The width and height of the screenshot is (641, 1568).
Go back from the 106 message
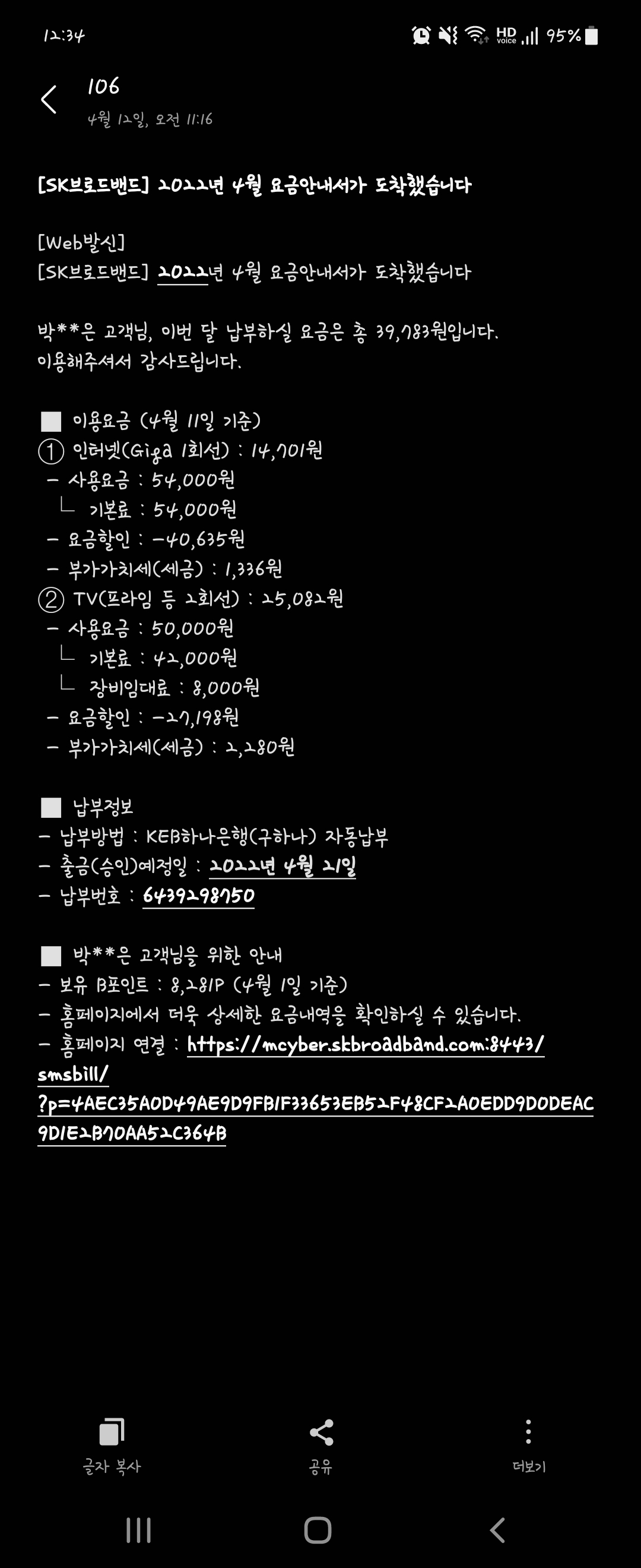[49, 99]
